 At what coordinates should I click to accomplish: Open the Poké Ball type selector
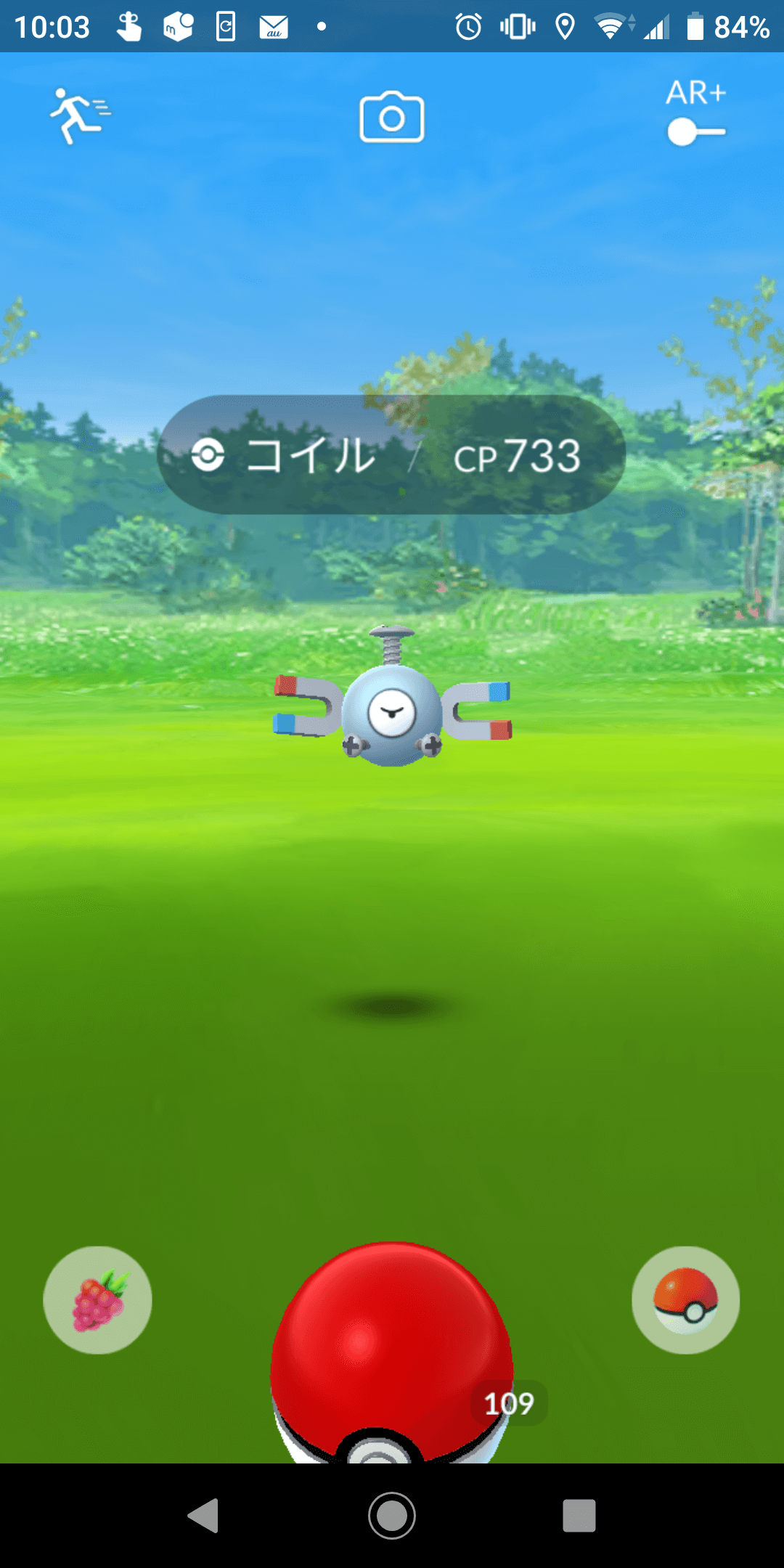tap(685, 1300)
